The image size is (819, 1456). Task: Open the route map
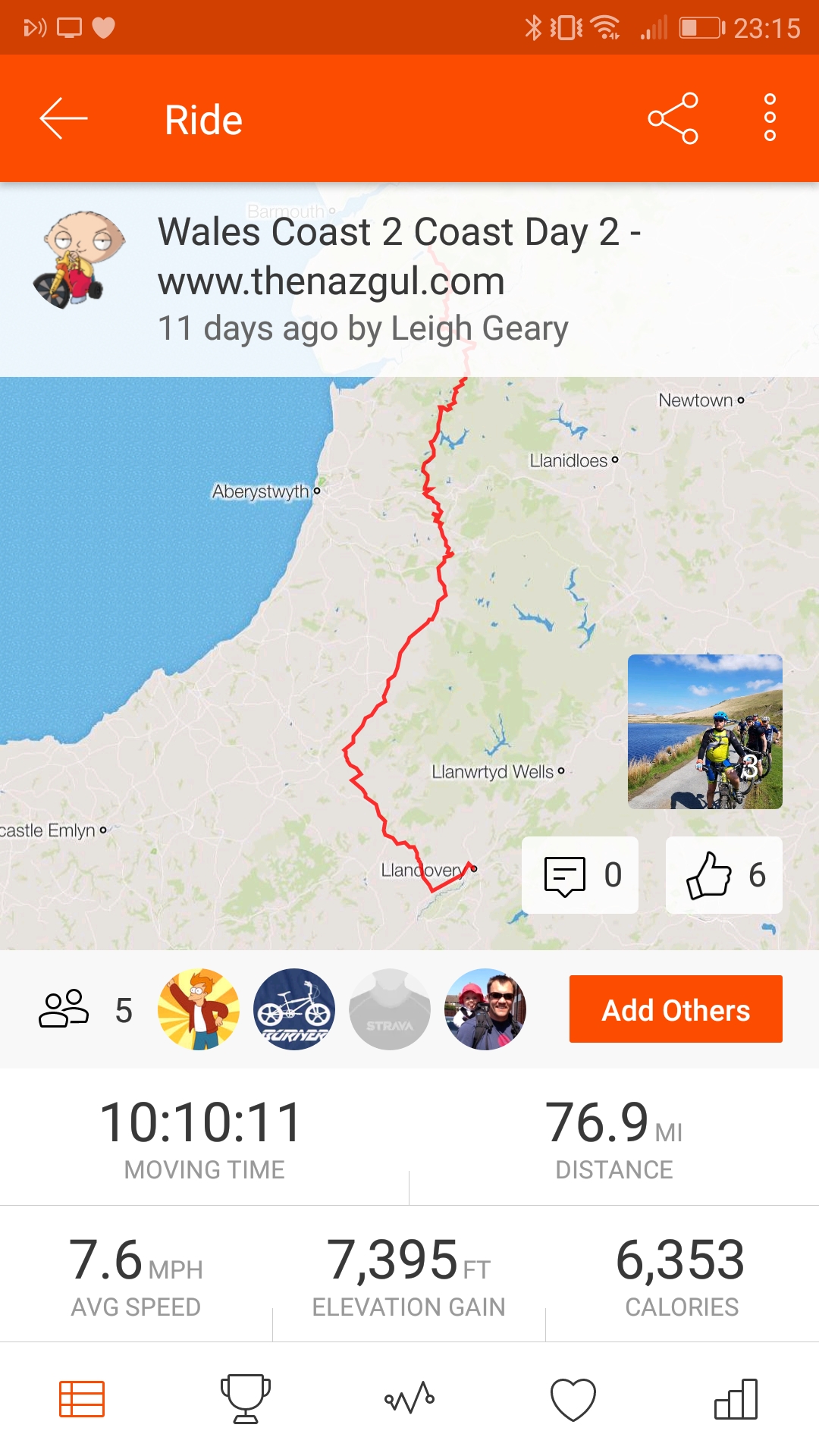[x=303, y=664]
